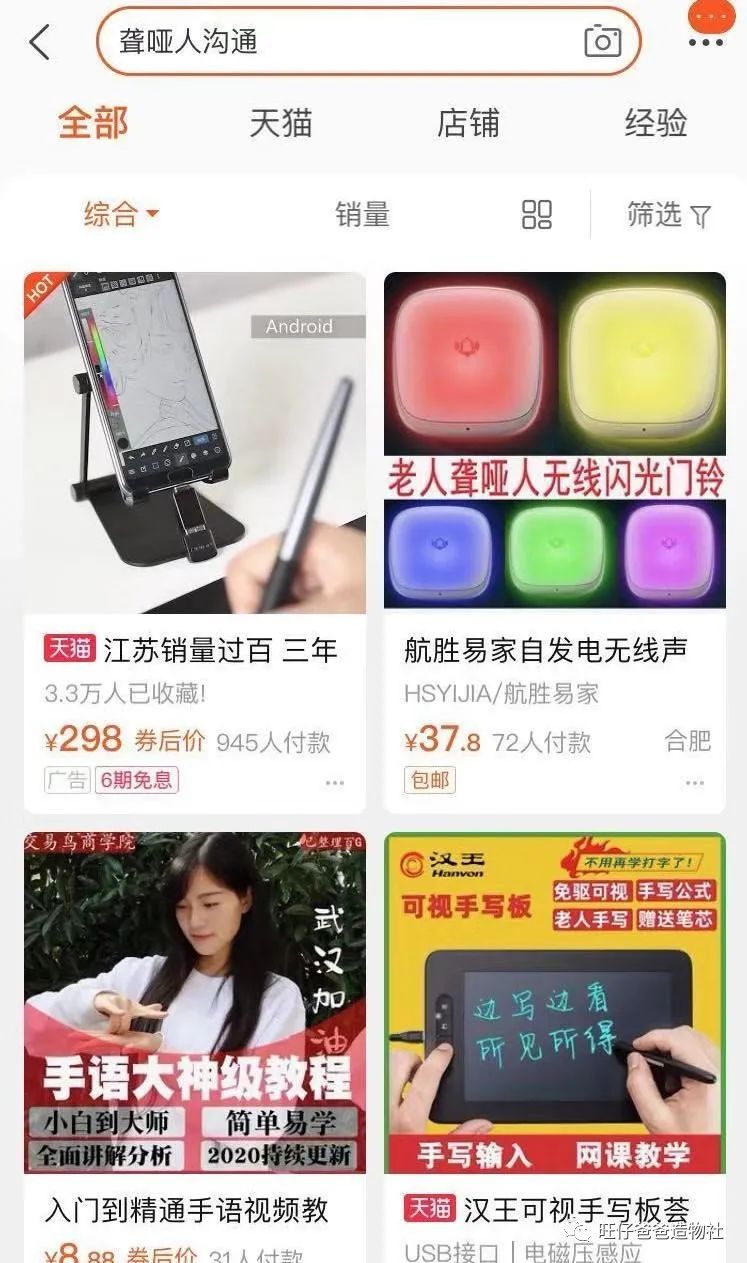This screenshot has width=747, height=1263.
Task: Tap more options on the ¥37.8 doorbell
Action: pos(695,783)
